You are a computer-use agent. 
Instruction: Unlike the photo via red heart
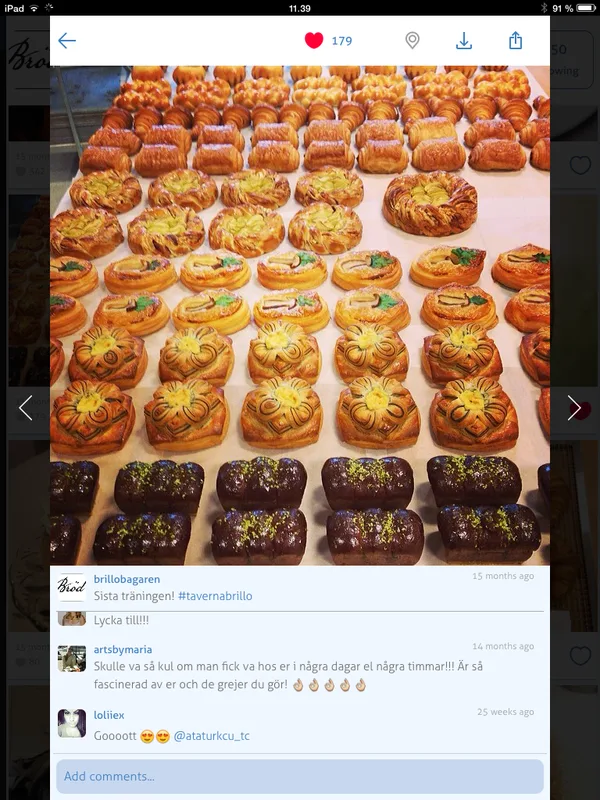(x=314, y=40)
